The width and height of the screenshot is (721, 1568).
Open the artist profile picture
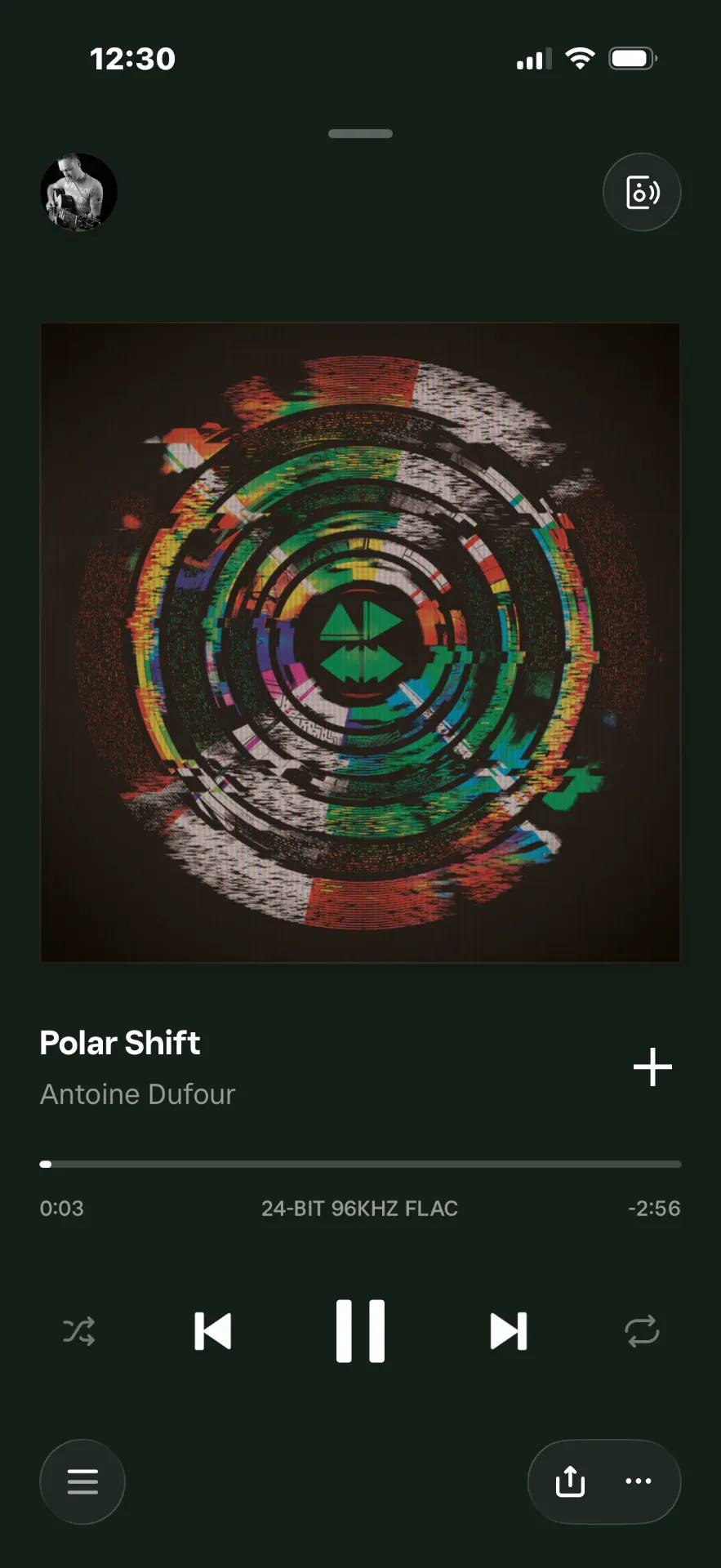coord(79,193)
